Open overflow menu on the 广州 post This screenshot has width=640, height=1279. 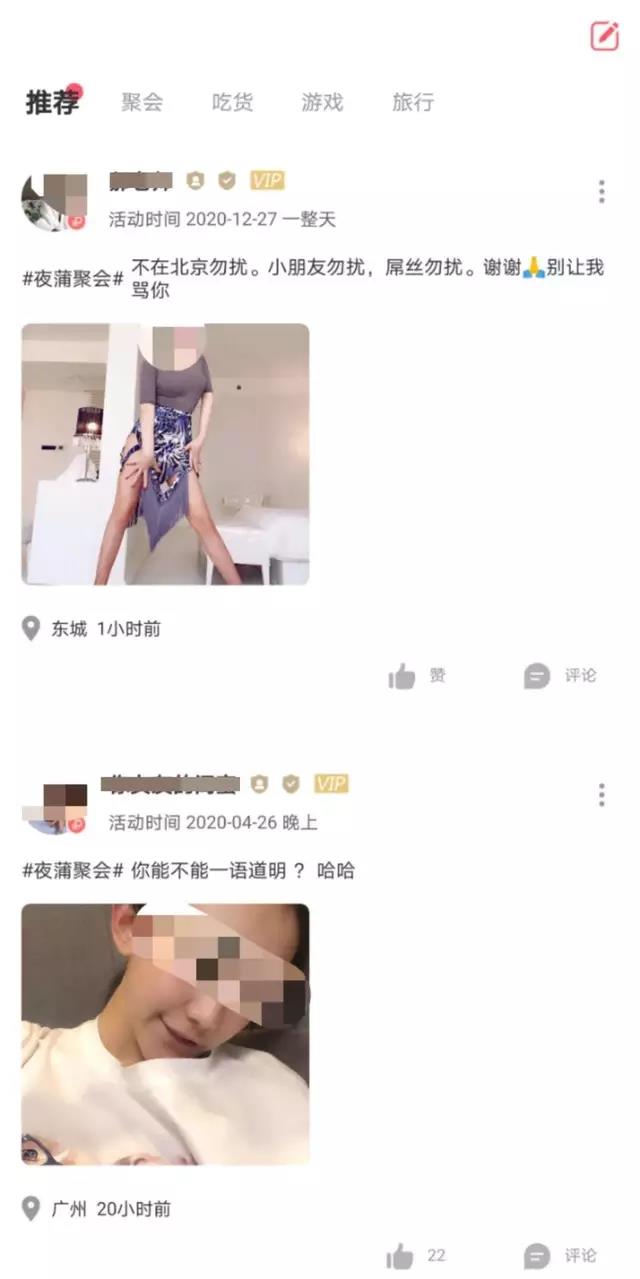point(601,795)
